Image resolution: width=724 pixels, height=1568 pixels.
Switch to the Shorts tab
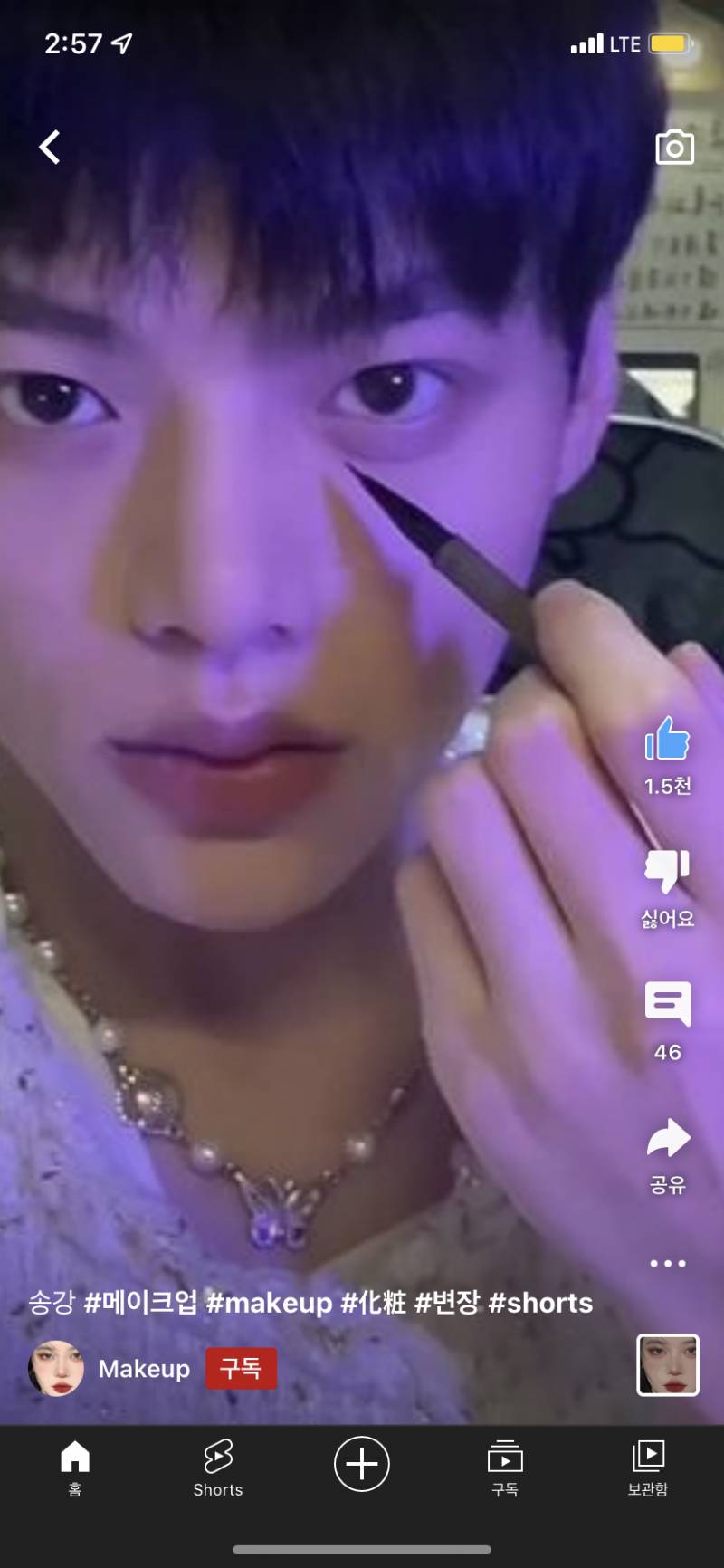218,1468
